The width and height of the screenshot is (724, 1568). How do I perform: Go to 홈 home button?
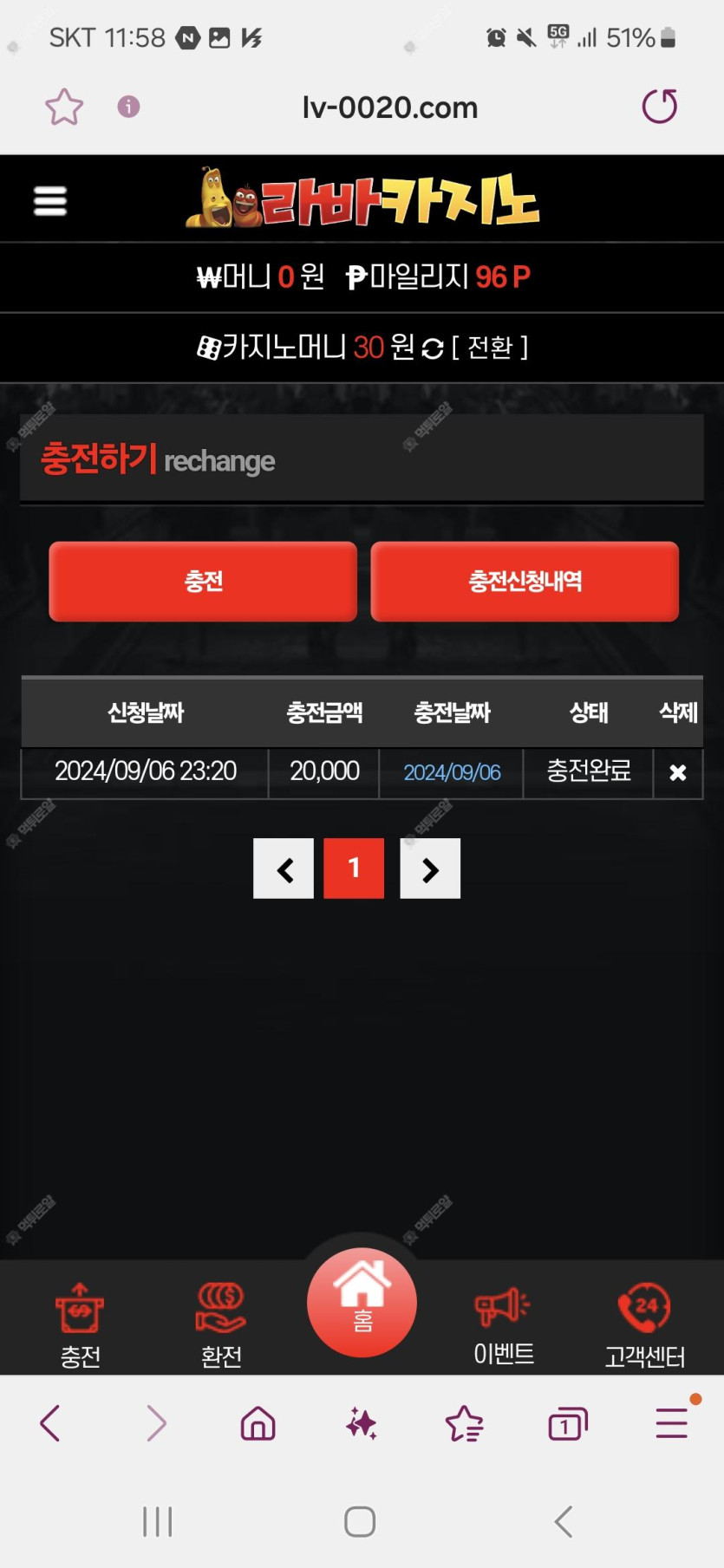[362, 1302]
